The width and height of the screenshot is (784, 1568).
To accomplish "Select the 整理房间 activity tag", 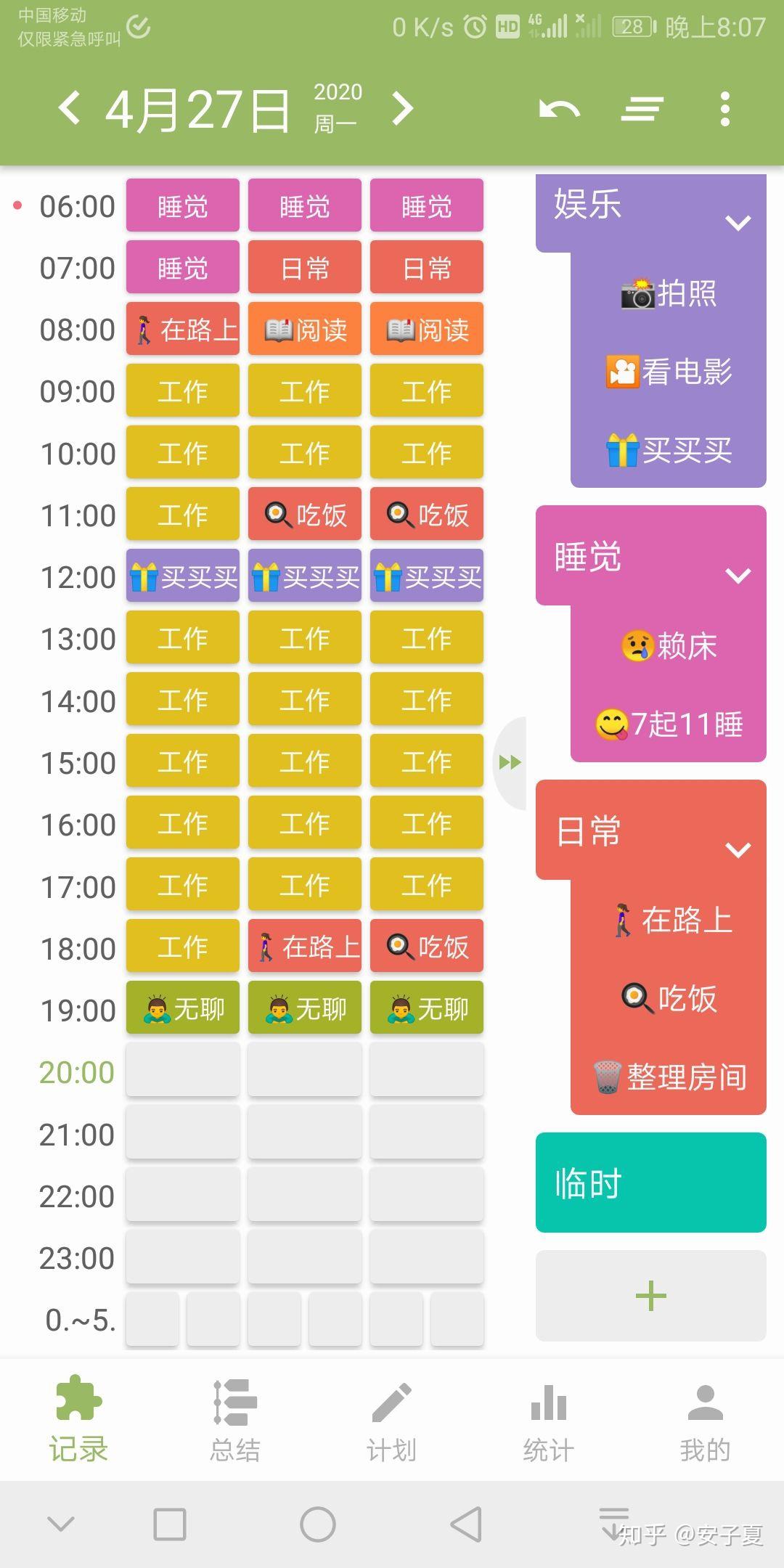I will click(x=669, y=1077).
